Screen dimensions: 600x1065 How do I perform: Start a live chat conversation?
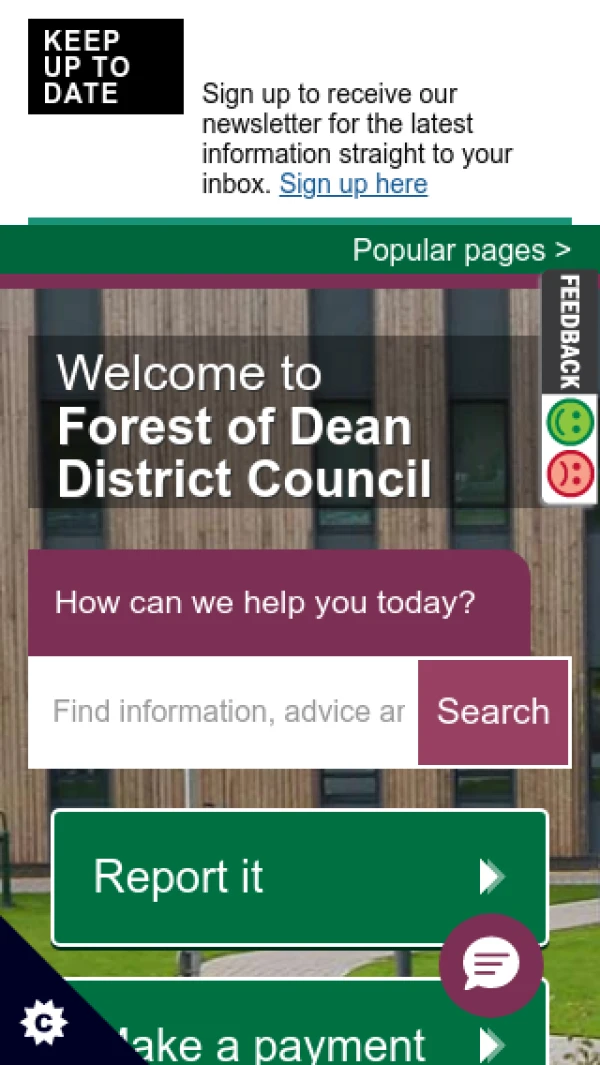(491, 965)
